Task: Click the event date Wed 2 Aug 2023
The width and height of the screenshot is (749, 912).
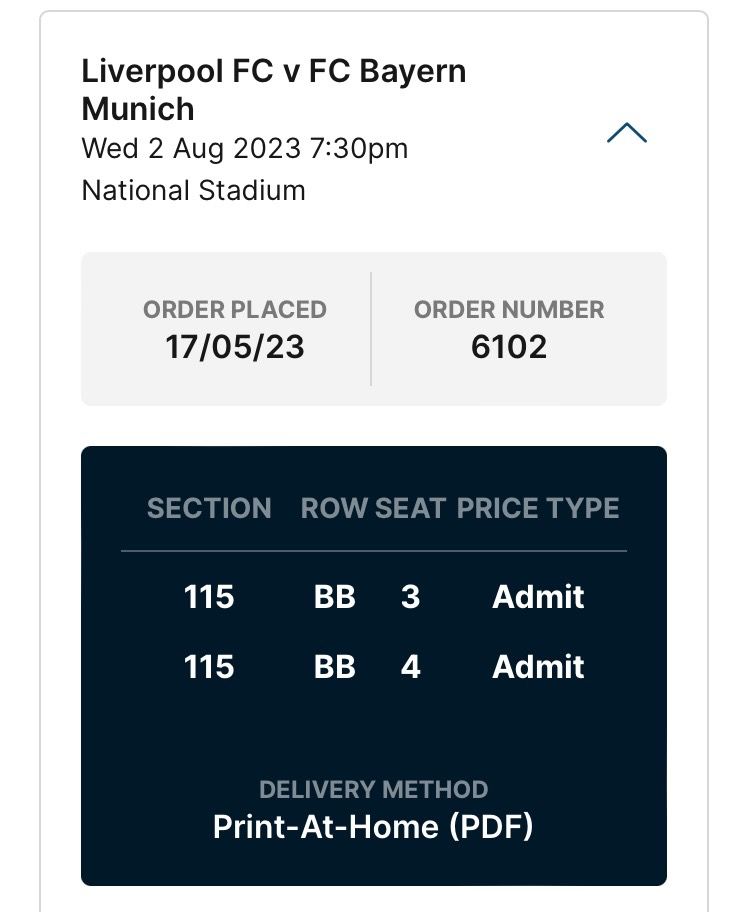Action: pyautogui.click(x=243, y=148)
